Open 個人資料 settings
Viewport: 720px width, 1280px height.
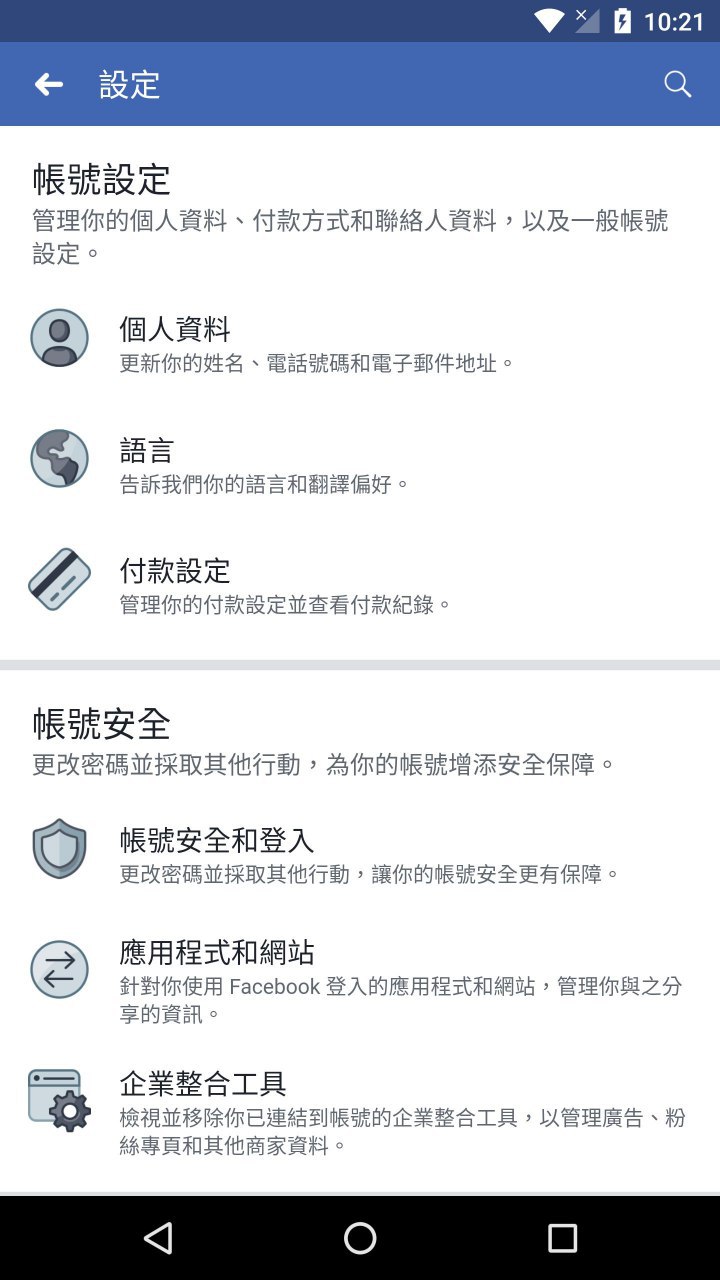pos(360,340)
